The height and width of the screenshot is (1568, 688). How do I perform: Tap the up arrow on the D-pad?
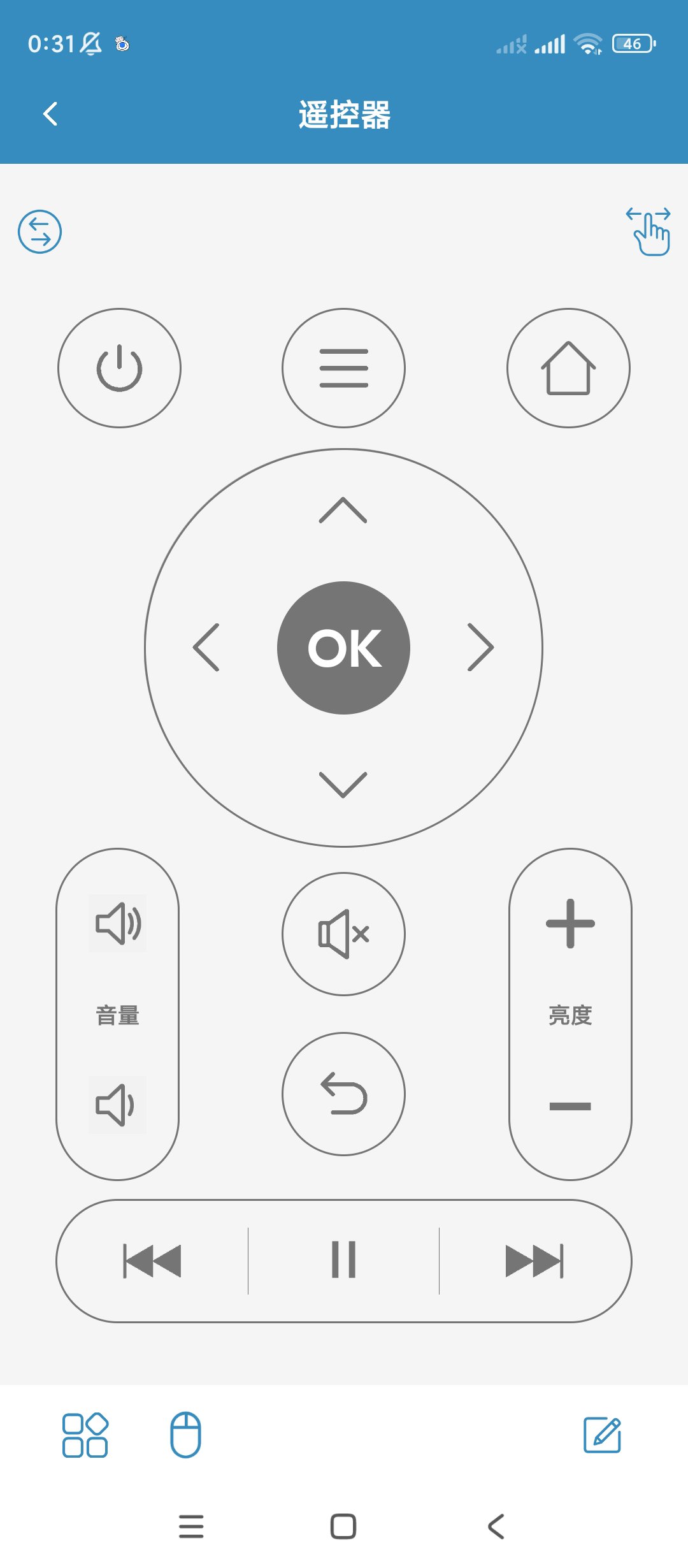coord(343,511)
